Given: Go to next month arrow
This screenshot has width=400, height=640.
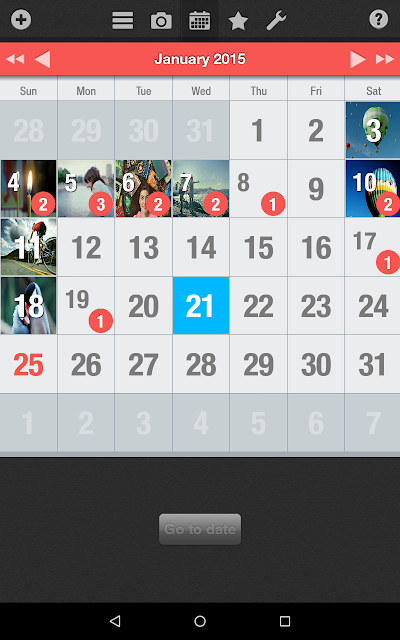Looking at the screenshot, I should (358, 60).
